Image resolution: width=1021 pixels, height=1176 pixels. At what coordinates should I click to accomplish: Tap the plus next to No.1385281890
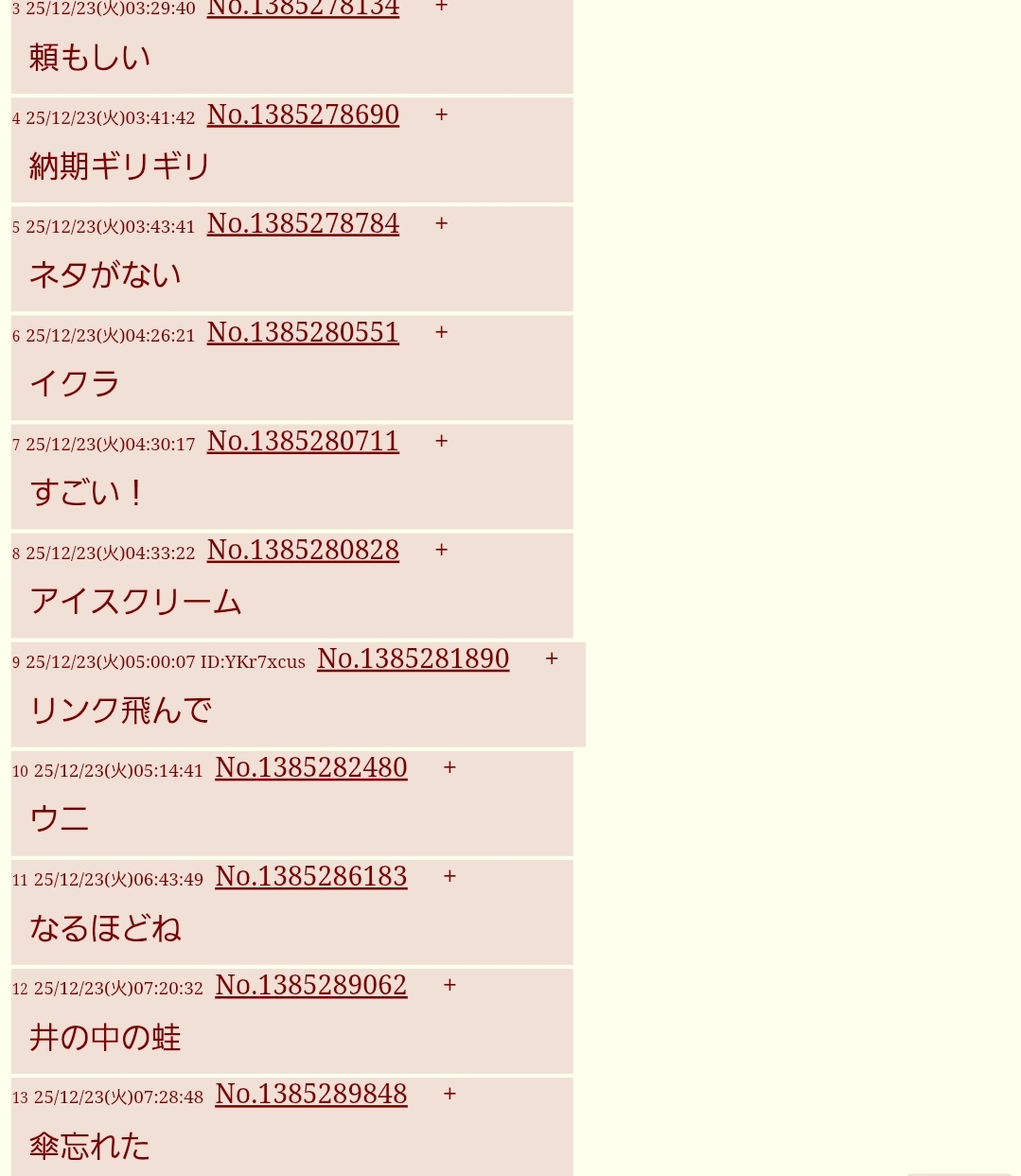tap(552, 658)
